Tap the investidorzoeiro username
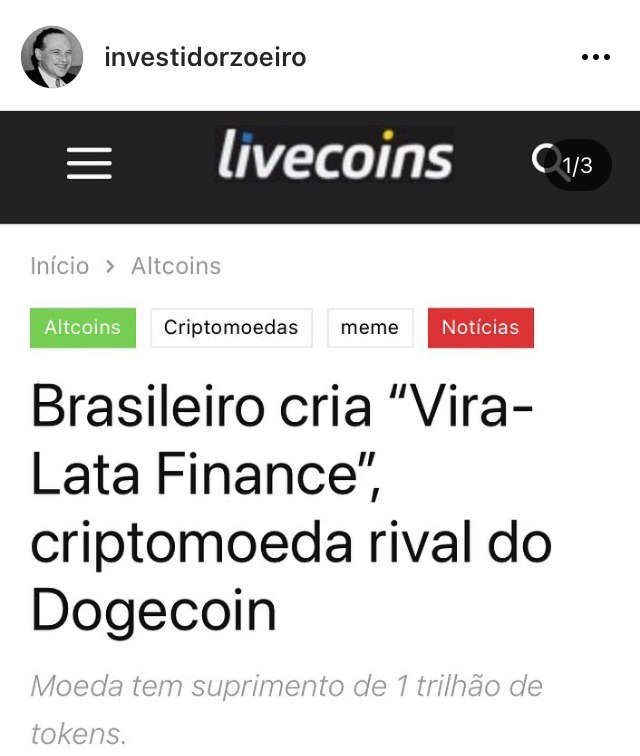The width and height of the screenshot is (640, 756). 205,57
